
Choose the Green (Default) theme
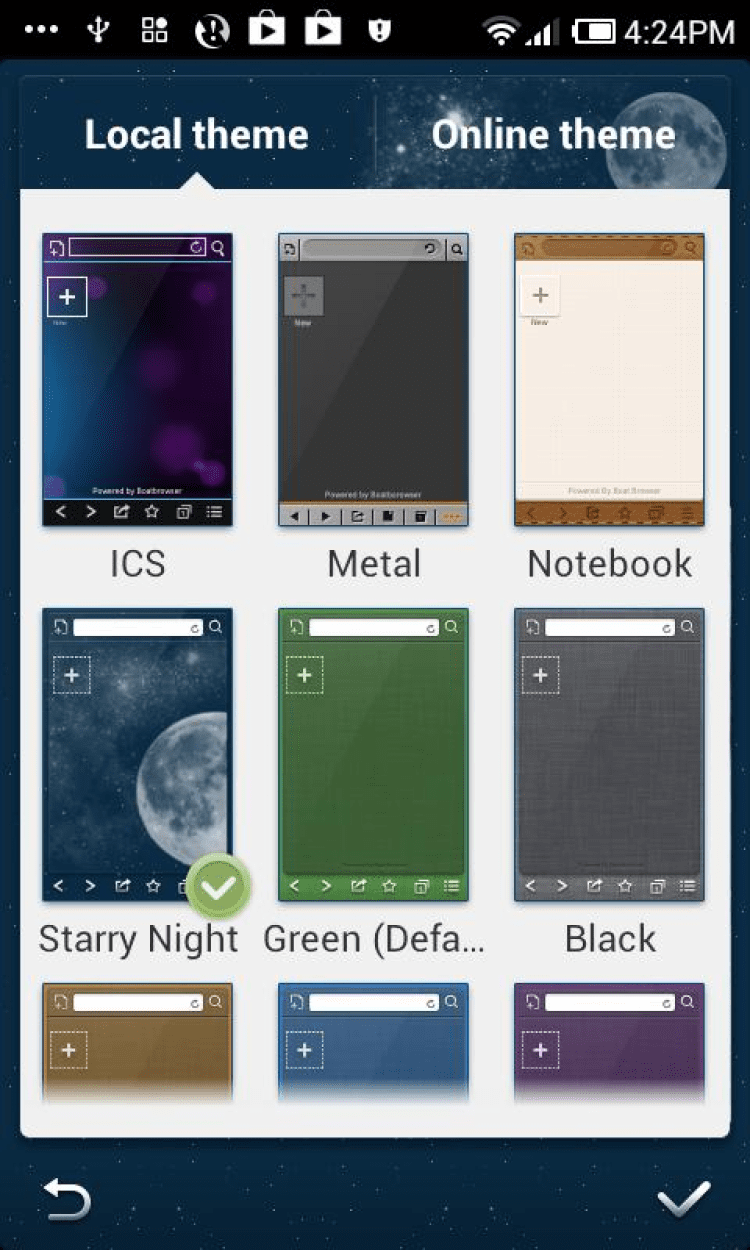[373, 755]
